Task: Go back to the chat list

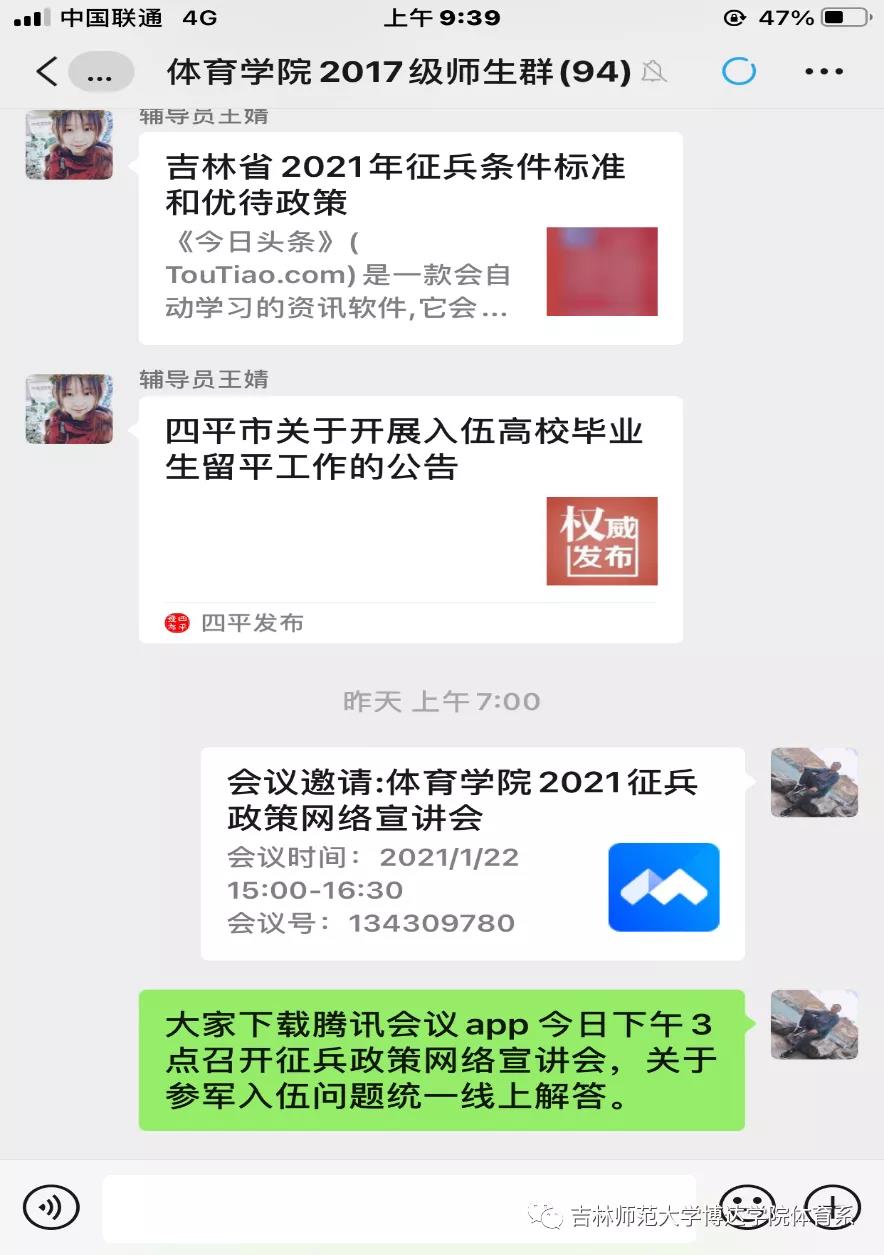Action: [46, 72]
